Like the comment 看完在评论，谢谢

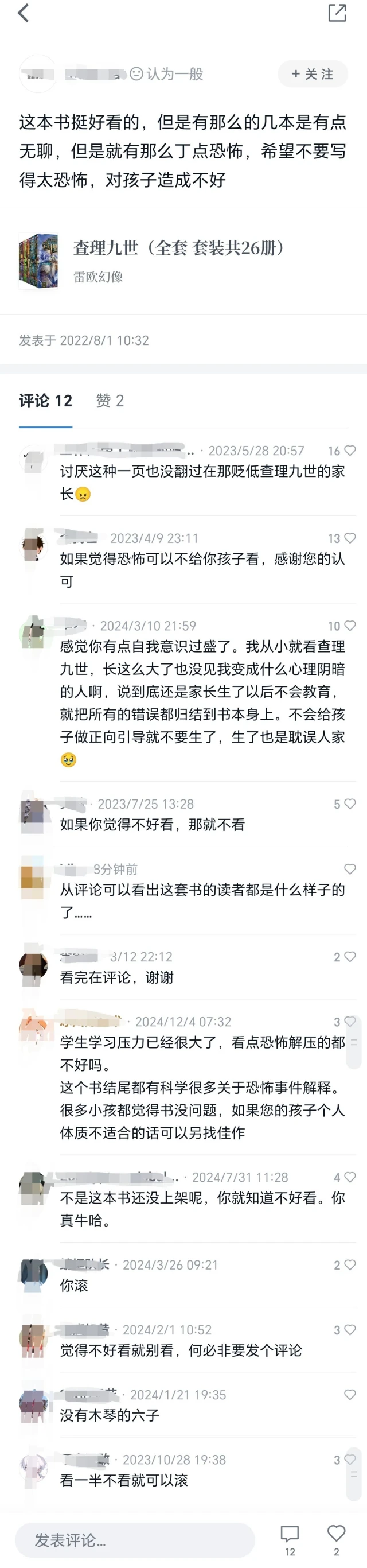349,957
